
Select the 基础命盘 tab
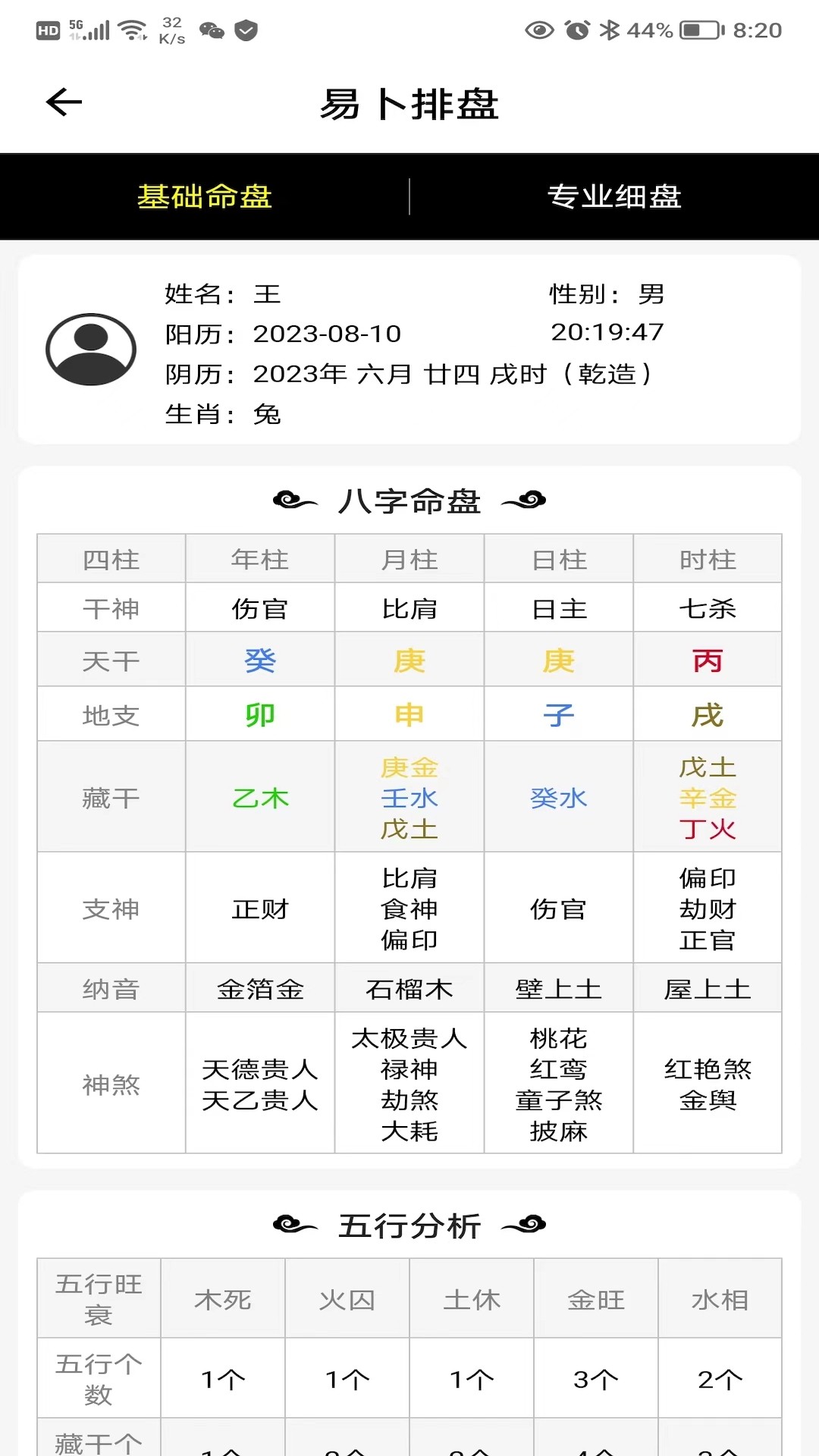pyautogui.click(x=206, y=196)
